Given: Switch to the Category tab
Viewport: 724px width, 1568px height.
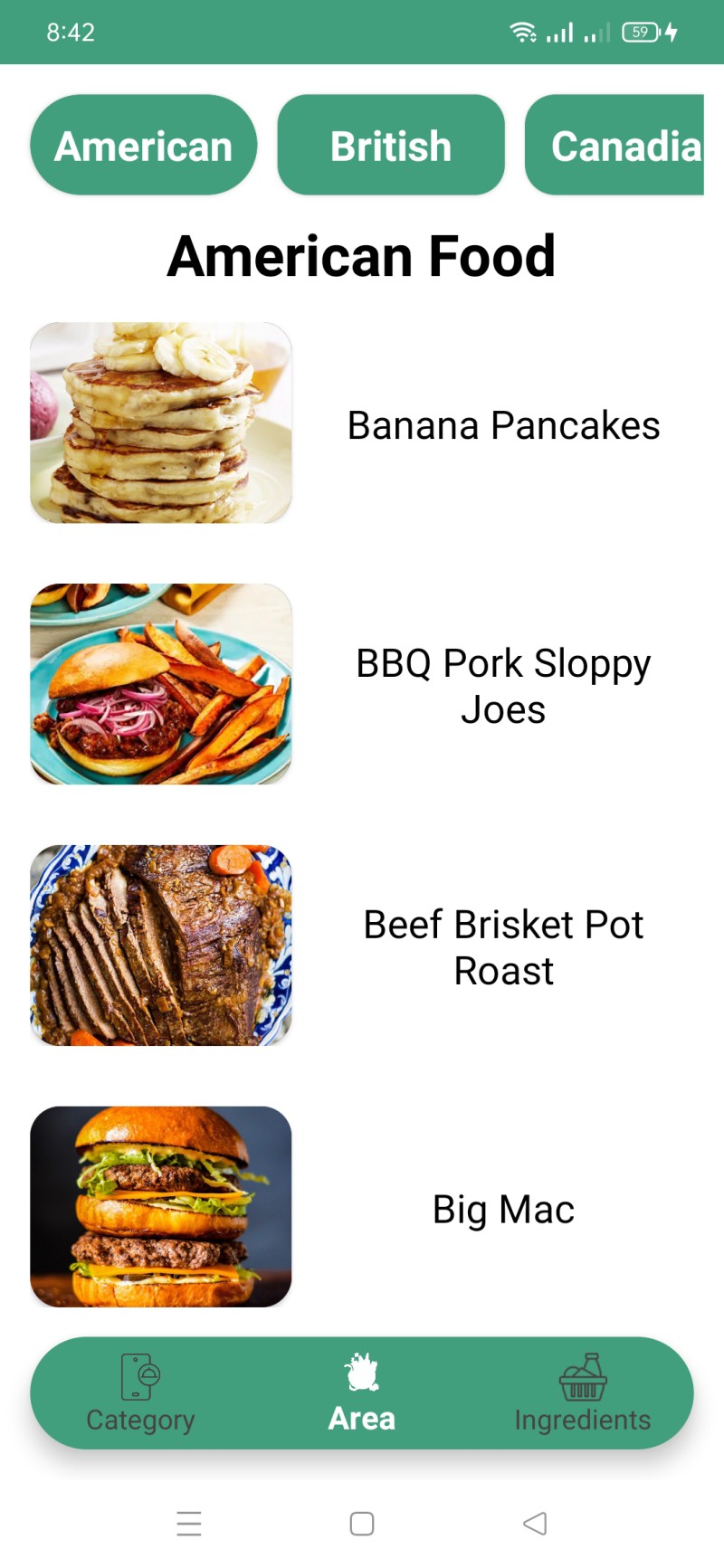Looking at the screenshot, I should (140, 1393).
